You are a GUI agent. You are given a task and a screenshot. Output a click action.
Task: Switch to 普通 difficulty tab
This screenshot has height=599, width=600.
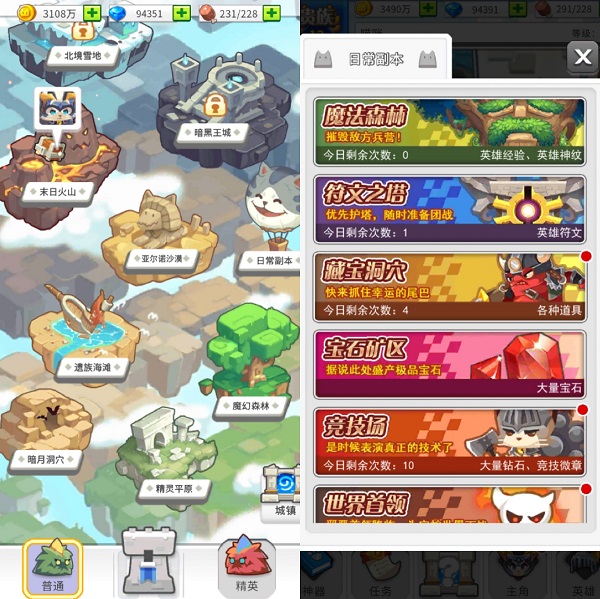pos(52,568)
